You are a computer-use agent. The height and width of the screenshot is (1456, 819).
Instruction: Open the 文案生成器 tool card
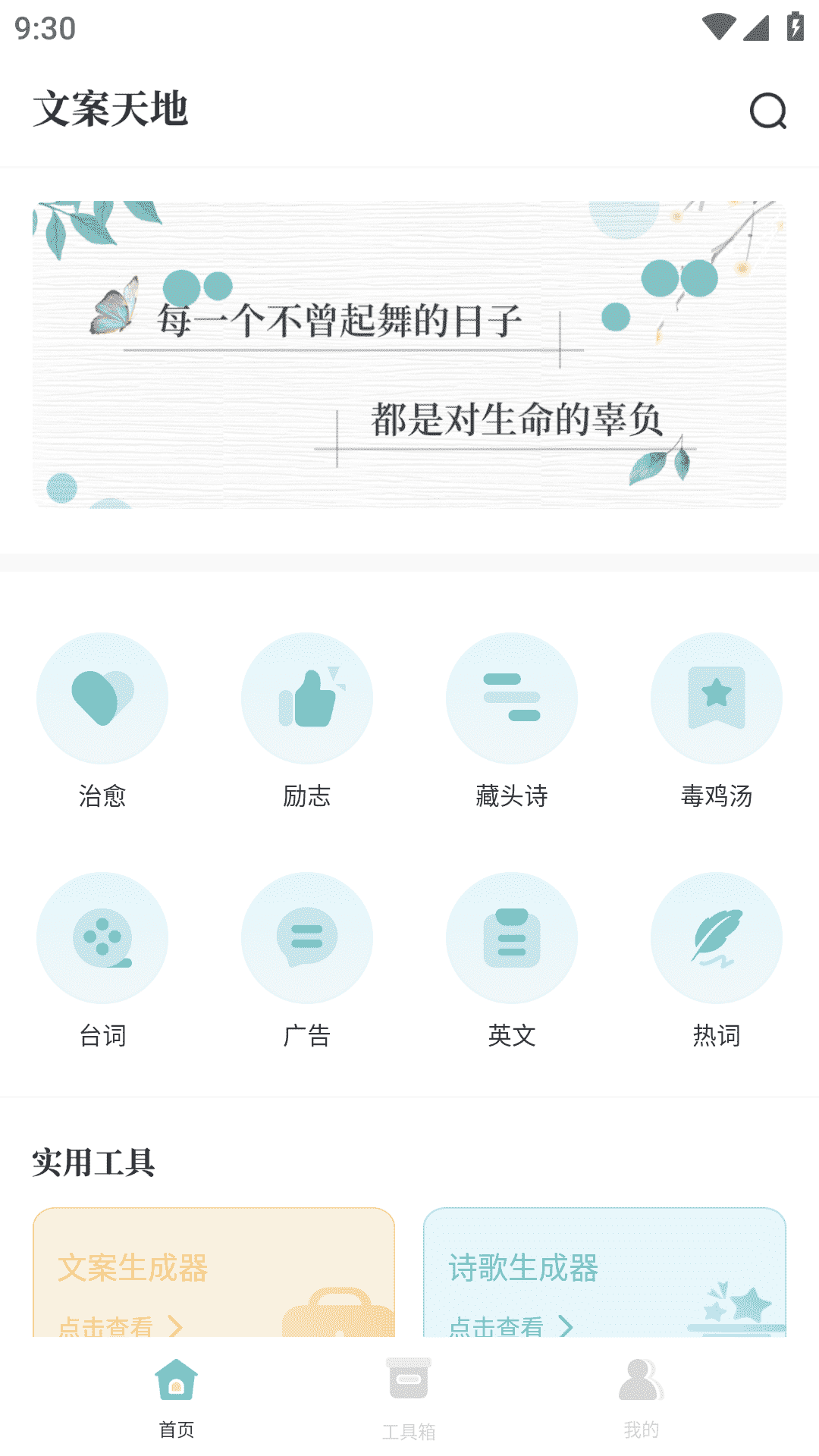(x=214, y=1274)
